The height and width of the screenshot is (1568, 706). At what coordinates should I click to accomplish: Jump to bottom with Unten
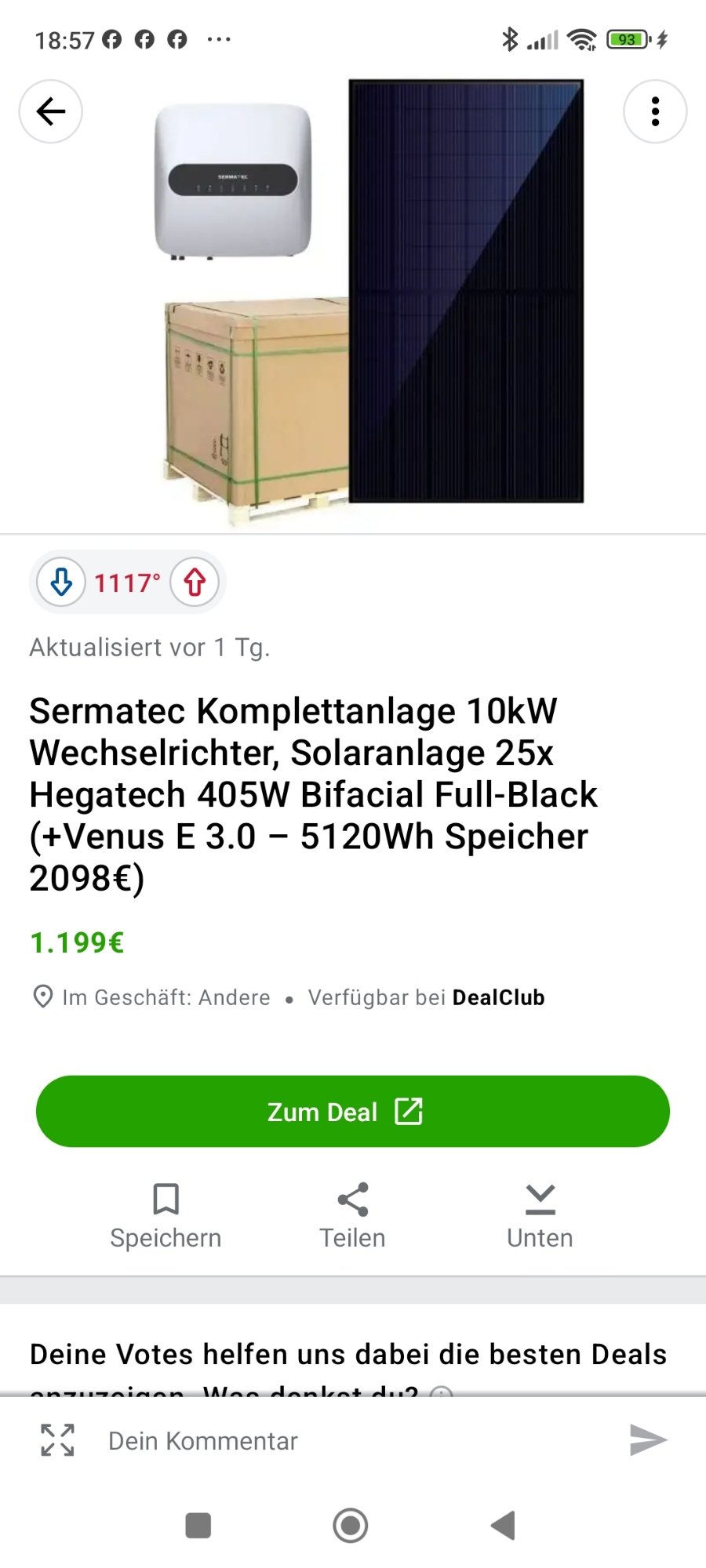point(540,1215)
